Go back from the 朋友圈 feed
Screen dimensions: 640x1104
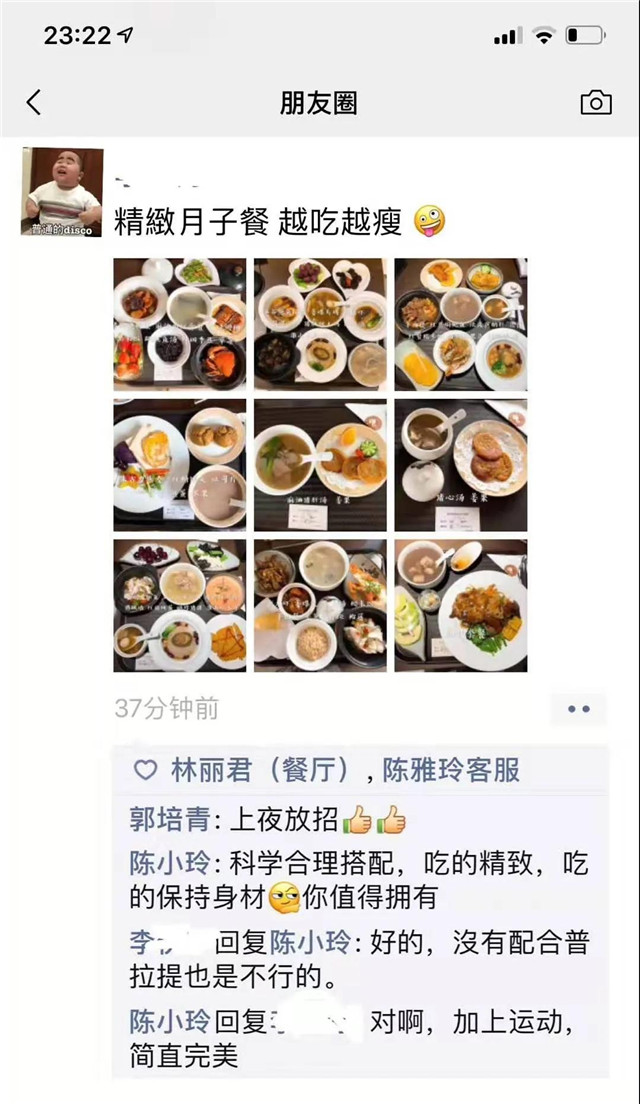pyautogui.click(x=35, y=102)
